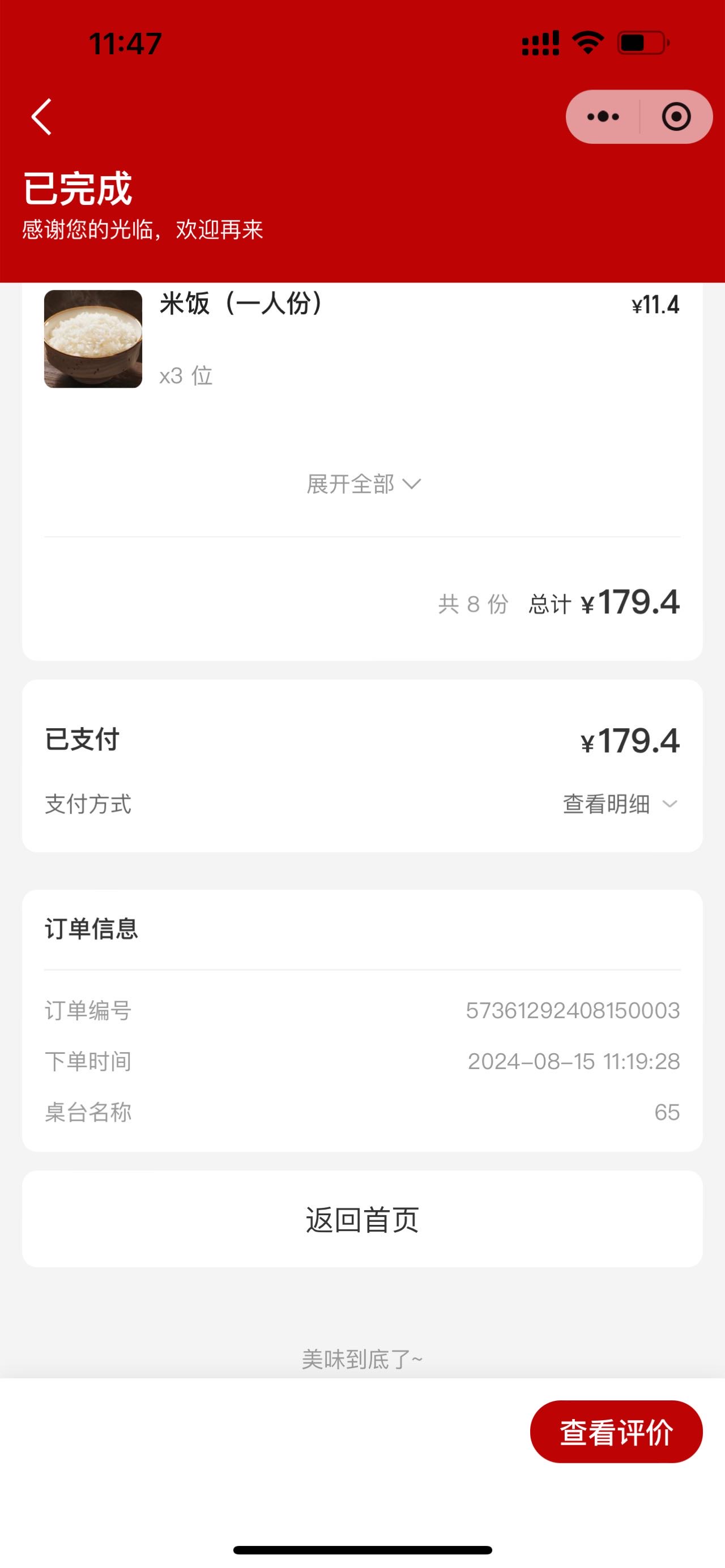Viewport: 725px width, 1568px height.
Task: Close the mini program with the circle icon
Action: [x=676, y=116]
